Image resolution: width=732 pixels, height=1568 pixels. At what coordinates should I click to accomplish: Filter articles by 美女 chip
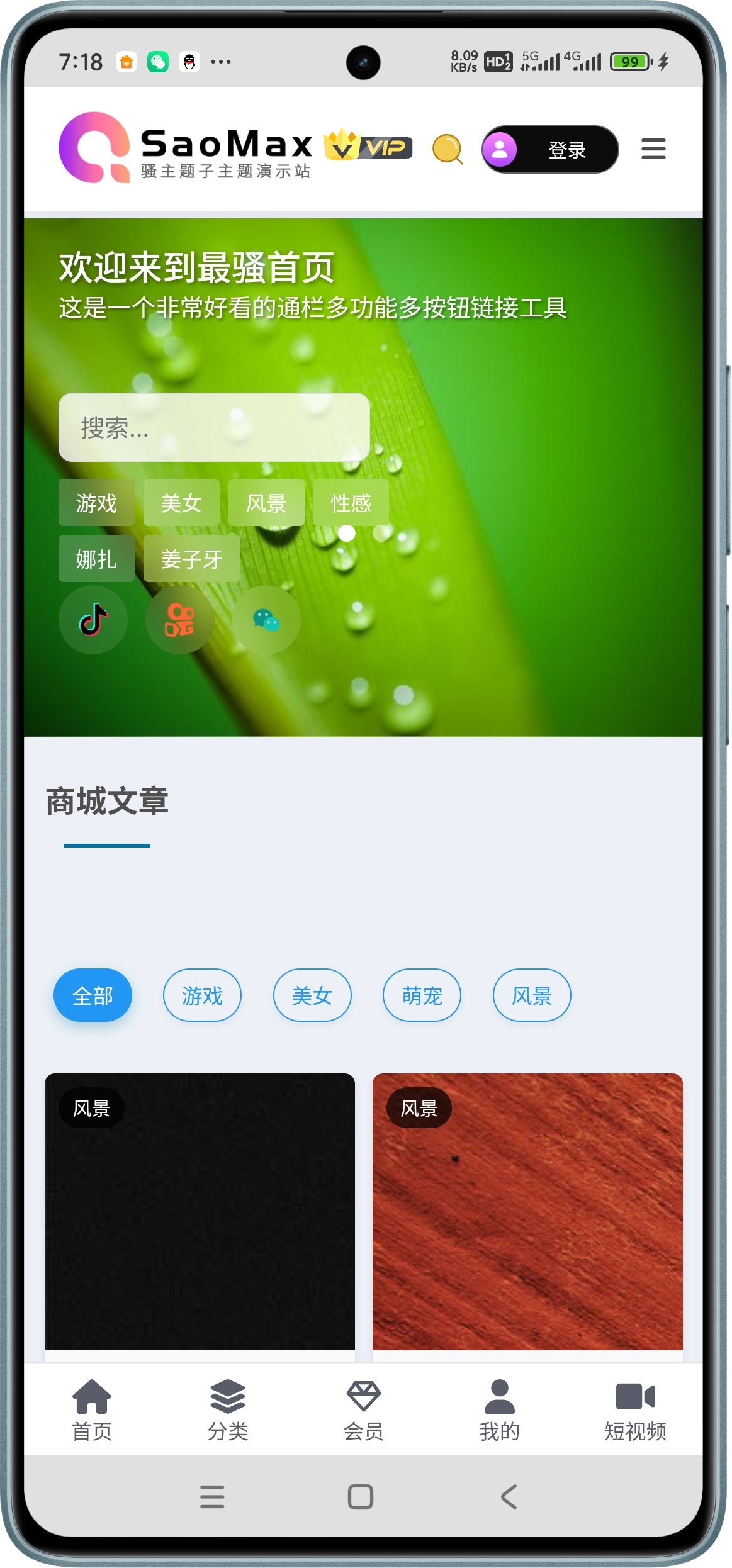312,995
